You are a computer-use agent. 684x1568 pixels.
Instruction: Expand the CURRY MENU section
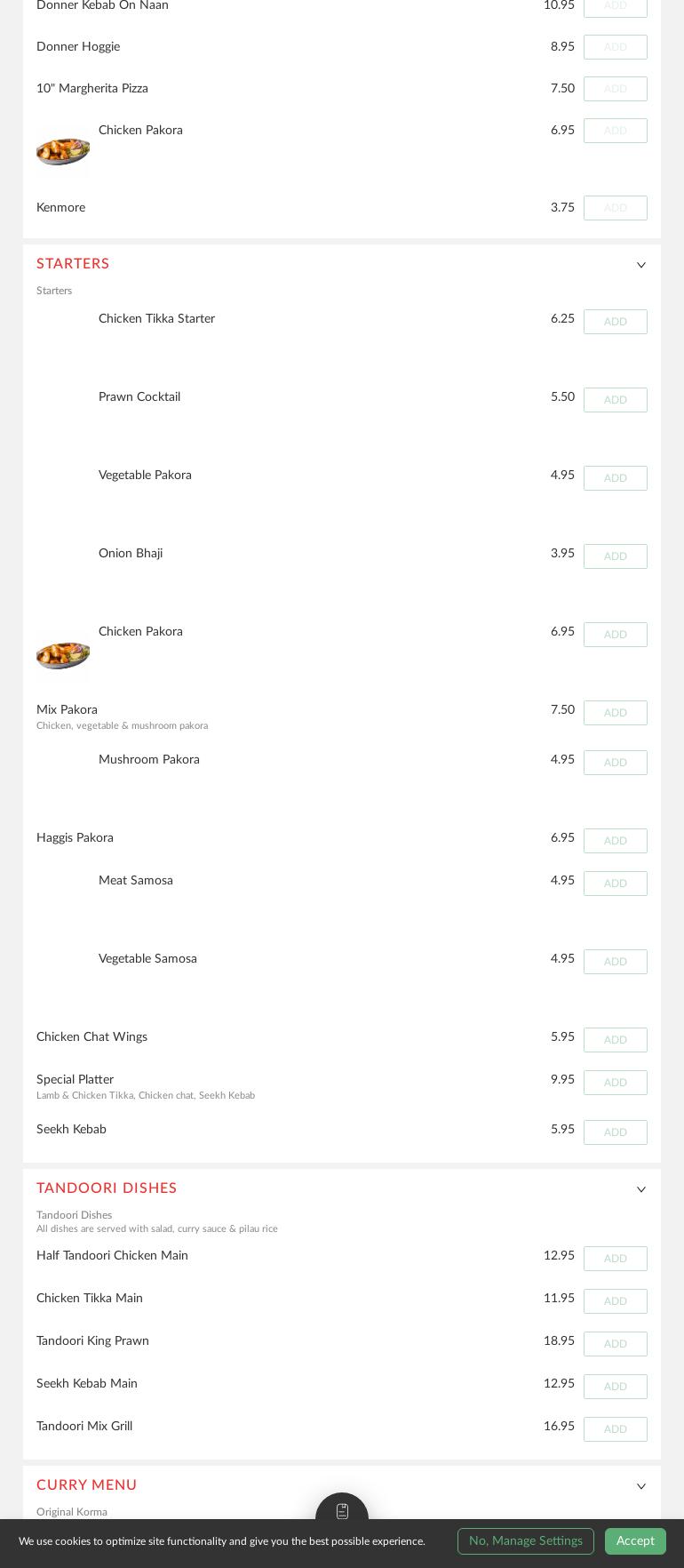pos(641,1485)
